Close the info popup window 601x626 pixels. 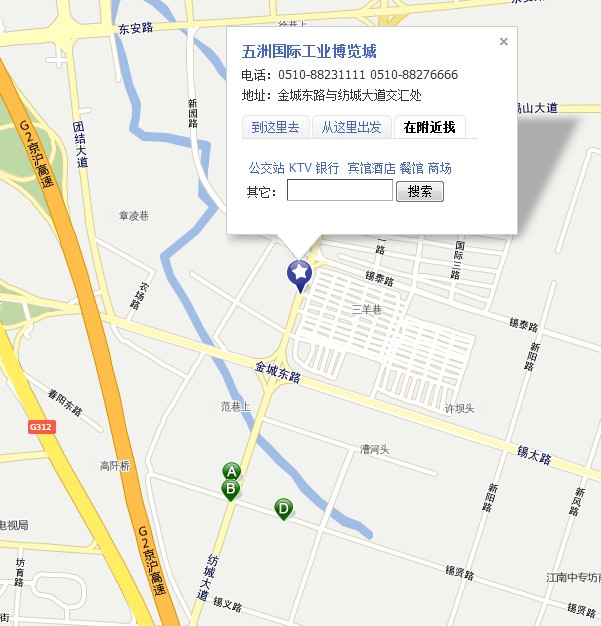pyautogui.click(x=503, y=42)
